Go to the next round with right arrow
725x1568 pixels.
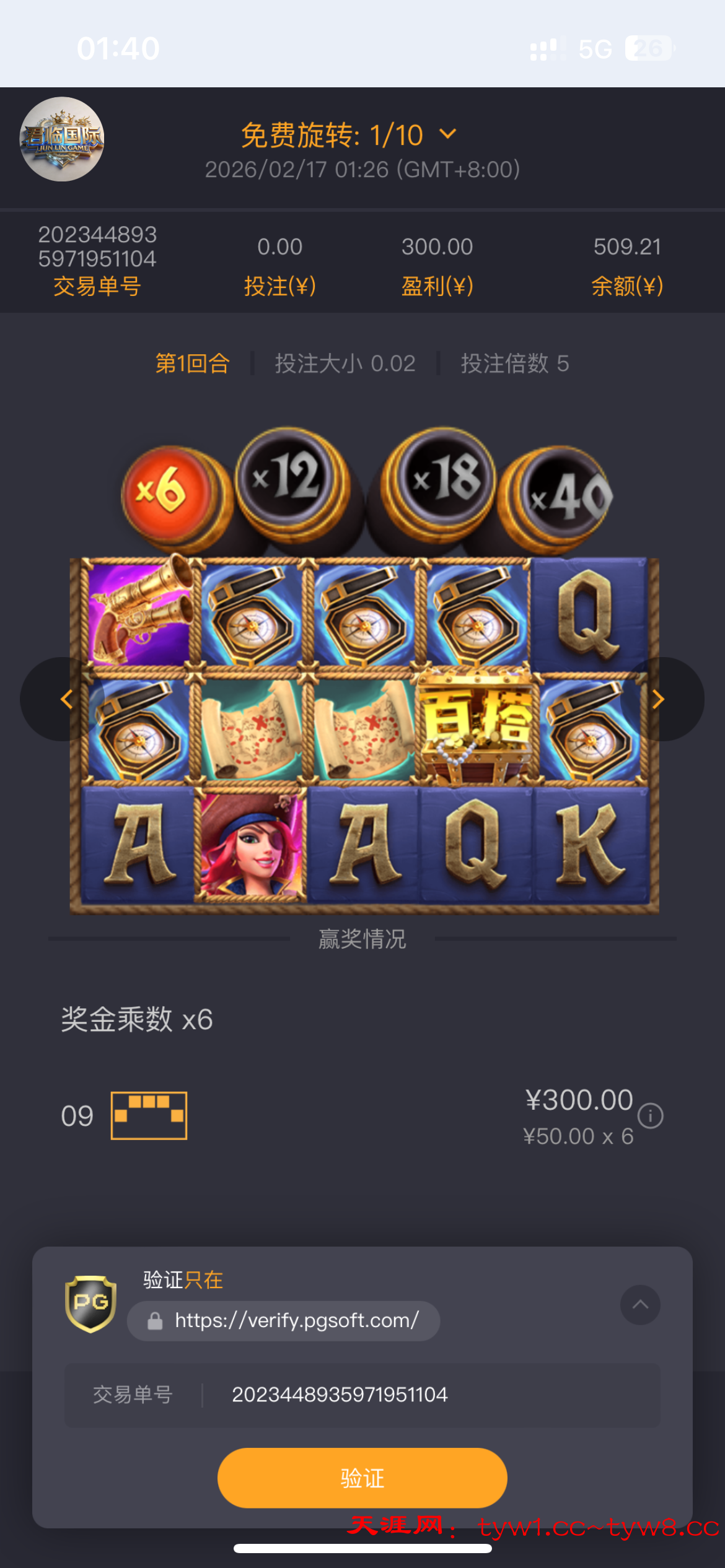point(658,699)
